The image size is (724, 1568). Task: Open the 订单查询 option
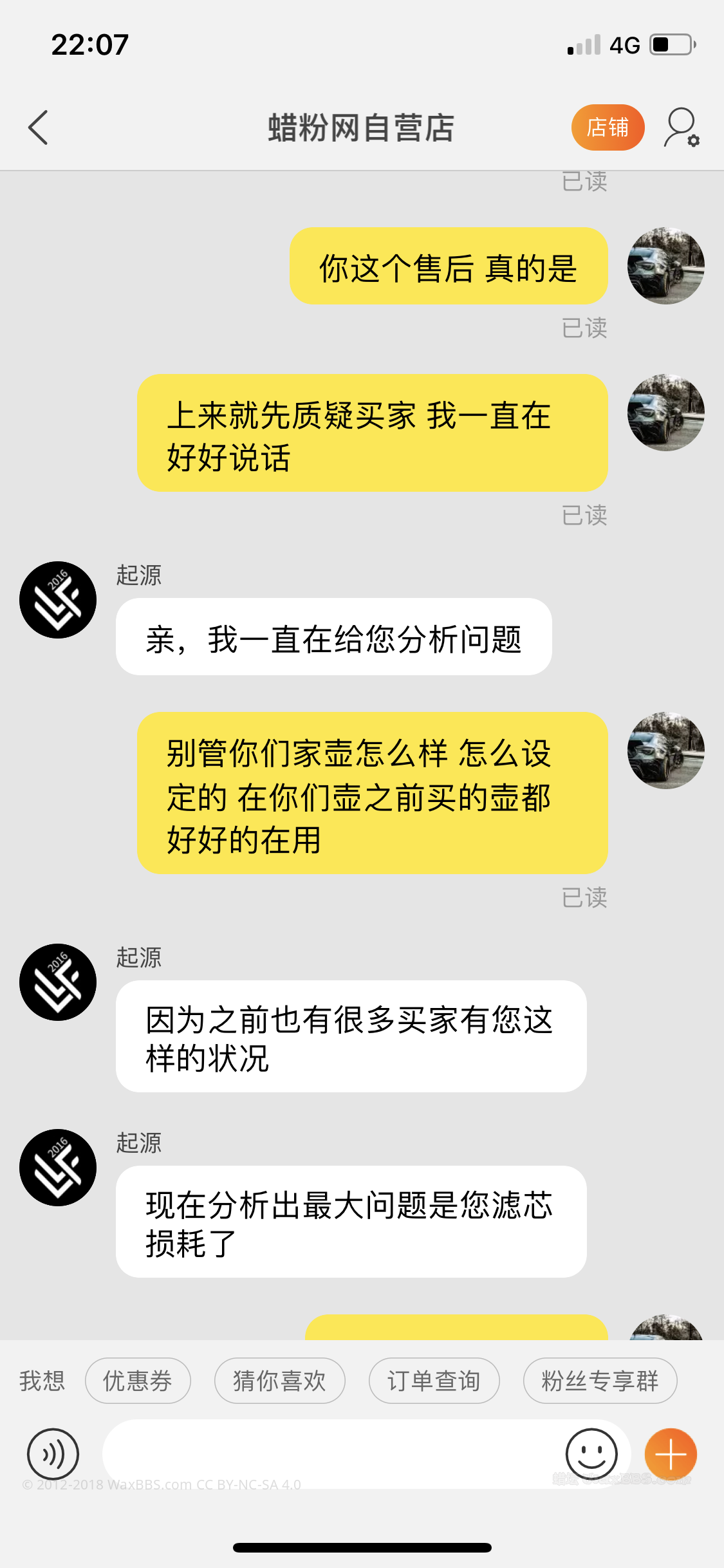(434, 1380)
